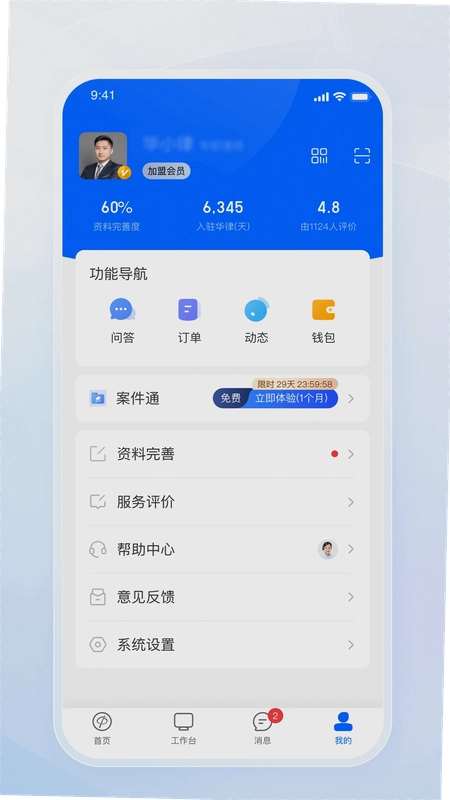Tap the profile avatar photo

[104, 156]
